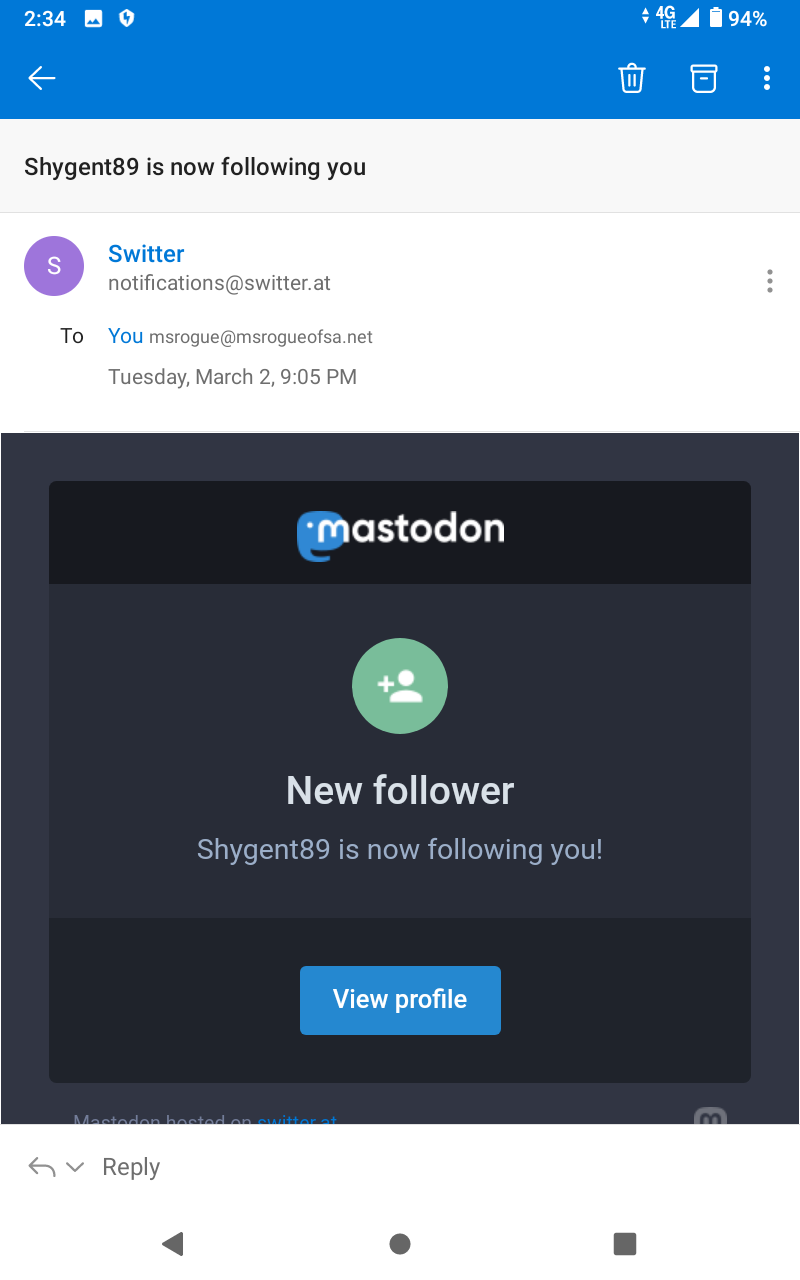Open the switter.at hosted link

(x=297, y=1119)
